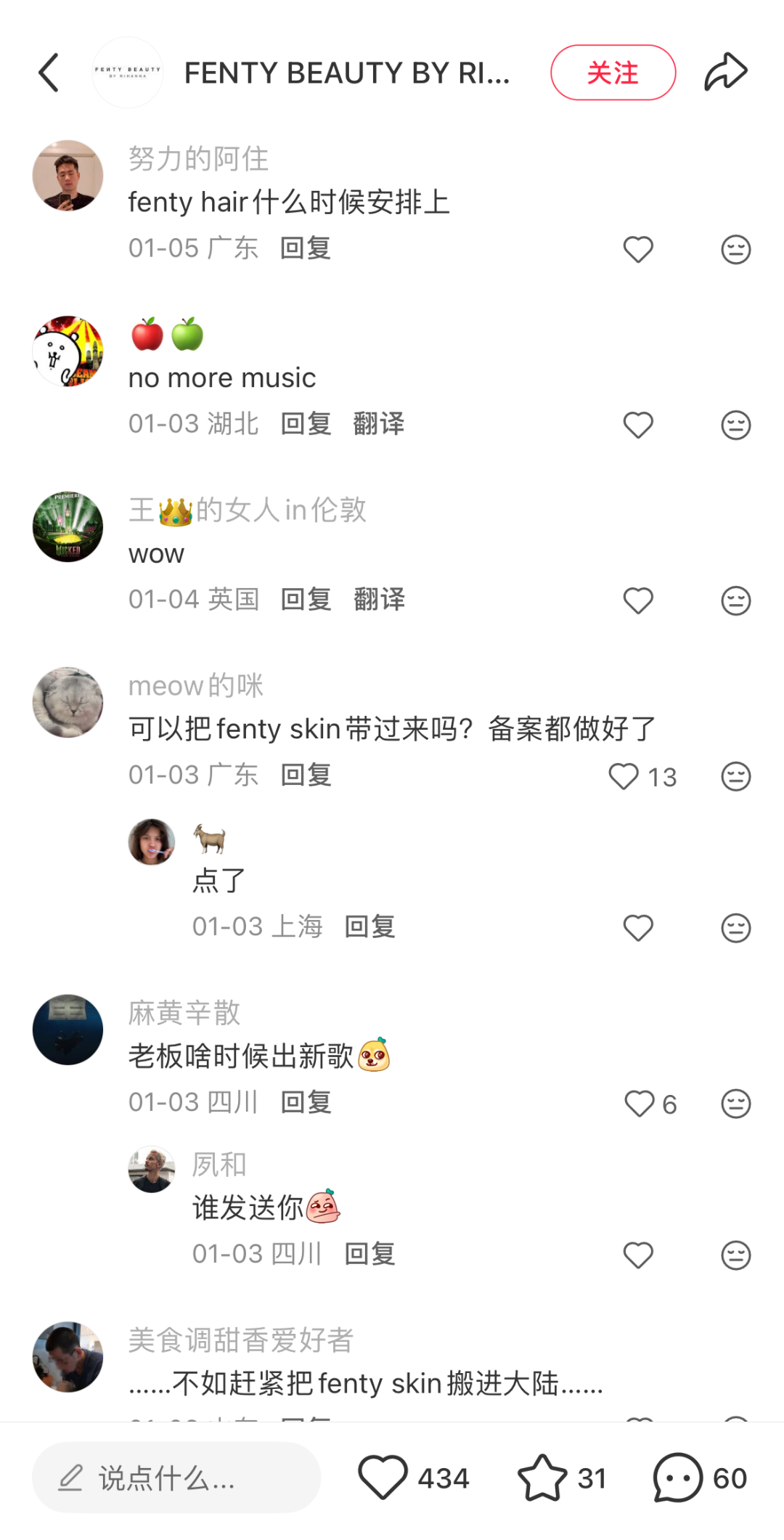
Task: Open the 说点什么 comment input box
Action: (x=176, y=1478)
